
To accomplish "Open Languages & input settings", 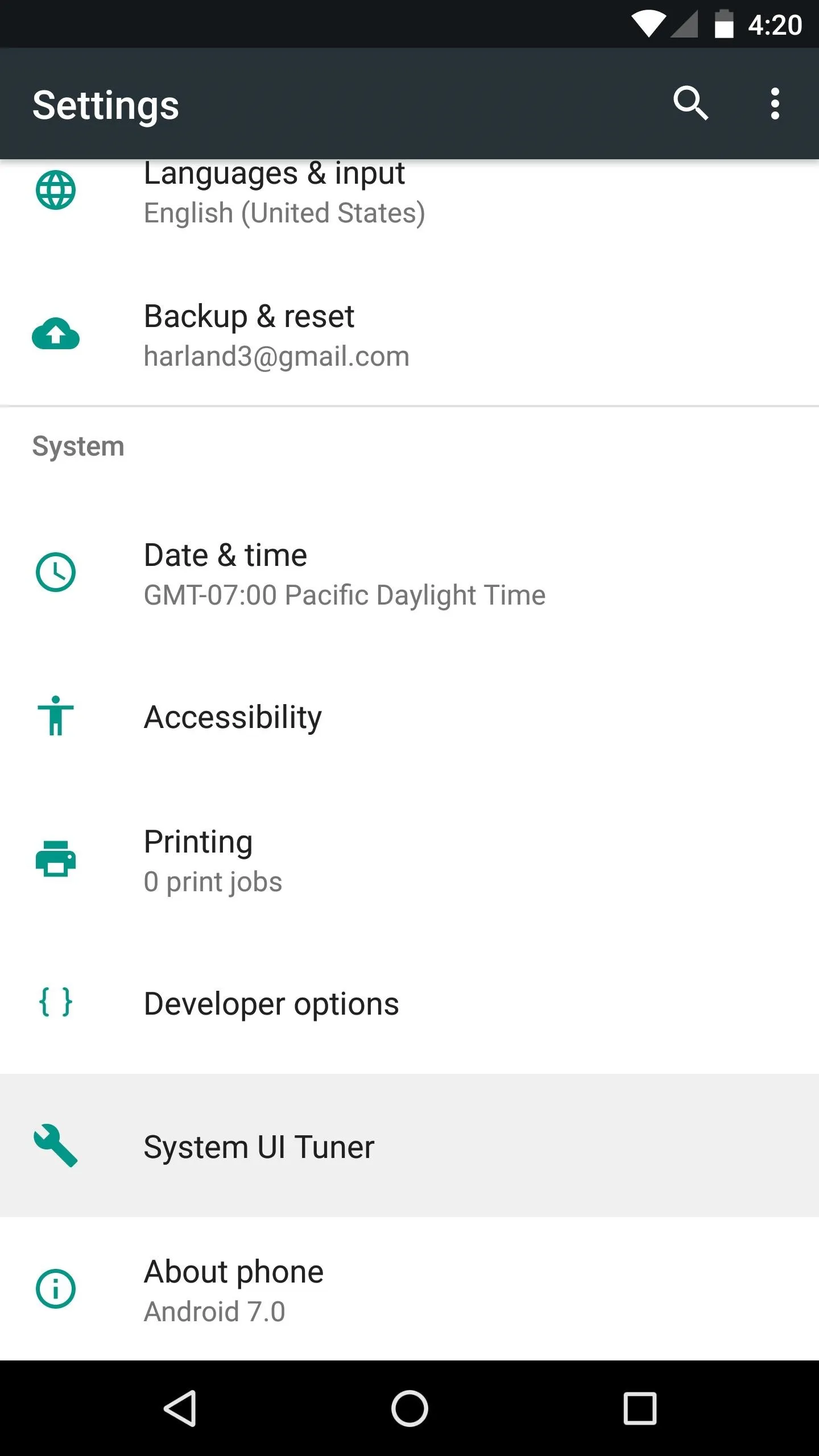I will [409, 192].
